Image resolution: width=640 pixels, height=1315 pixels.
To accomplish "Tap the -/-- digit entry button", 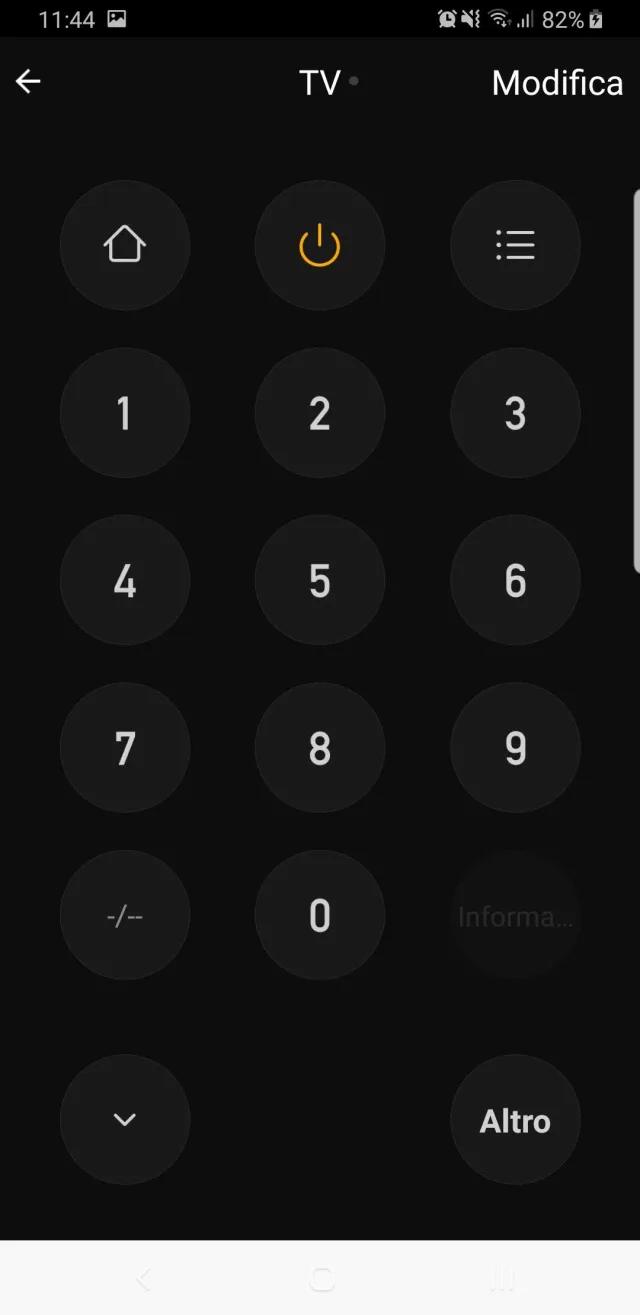I will coord(125,915).
